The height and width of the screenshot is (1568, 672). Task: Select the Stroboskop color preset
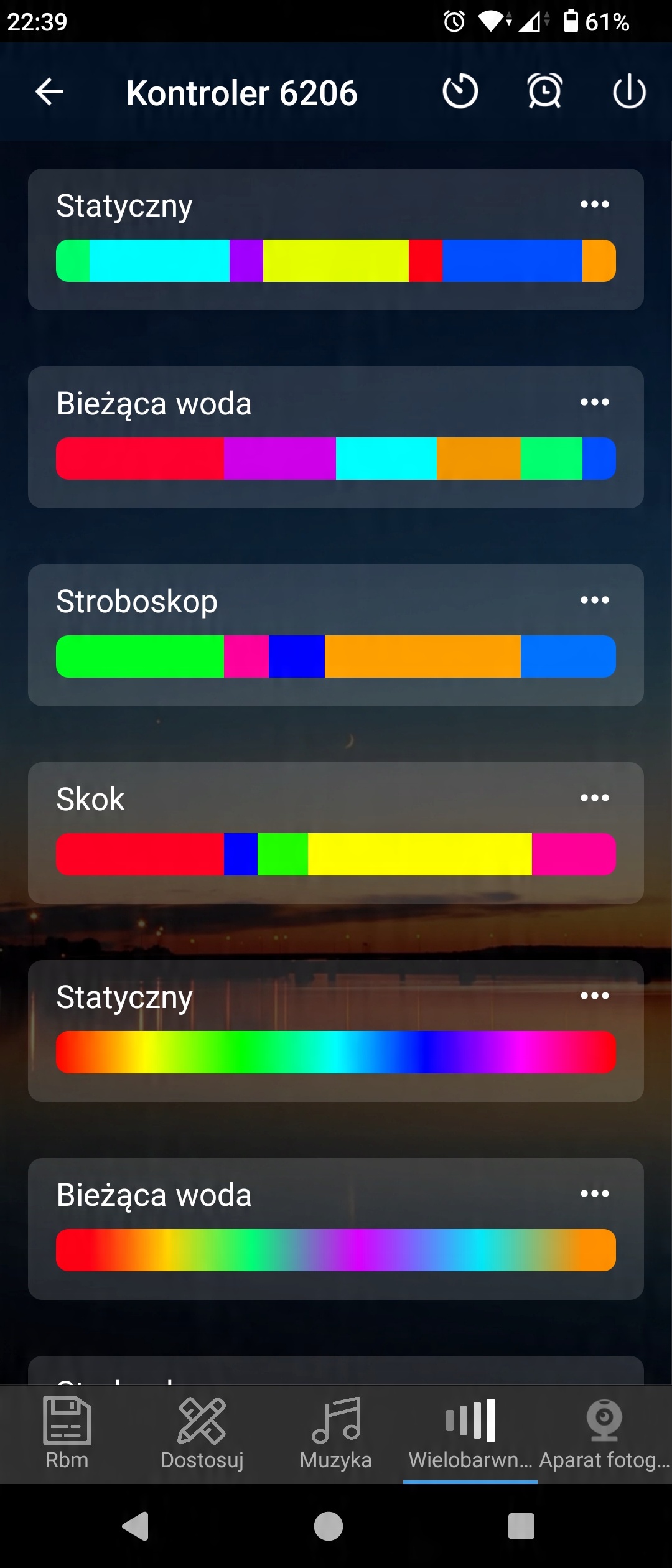point(336,656)
